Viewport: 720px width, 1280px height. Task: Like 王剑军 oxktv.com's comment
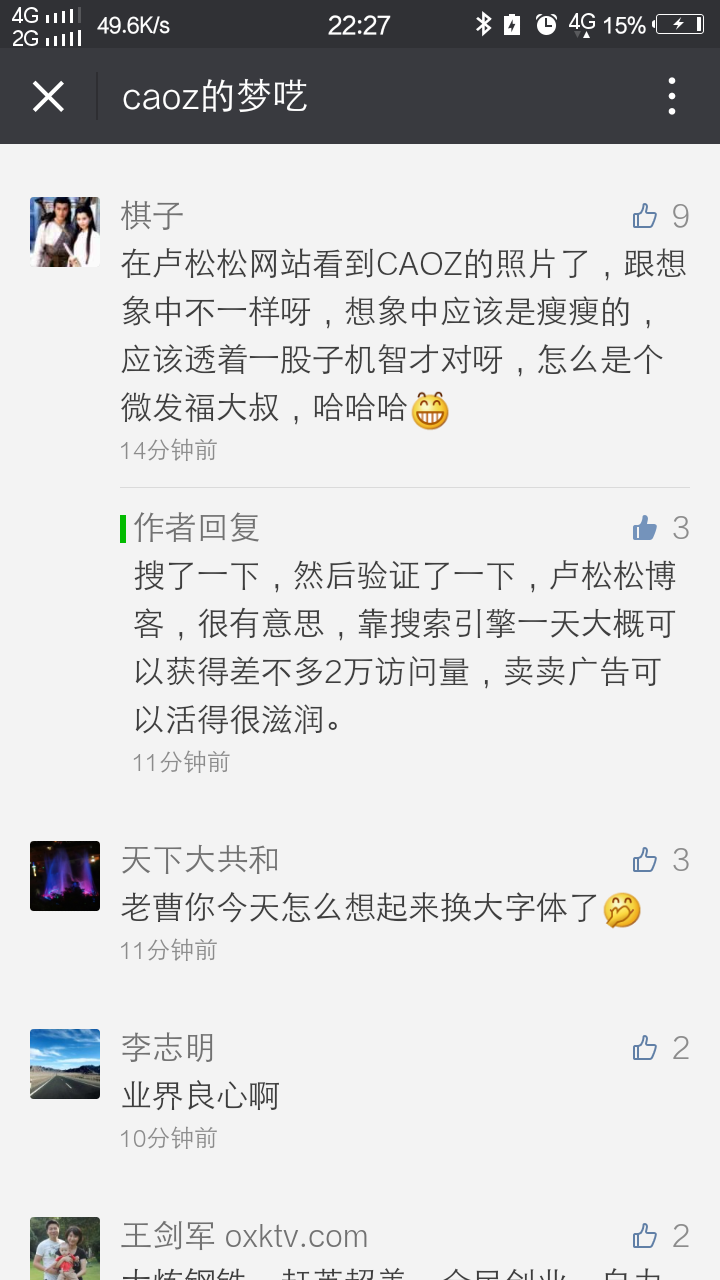coord(646,1236)
